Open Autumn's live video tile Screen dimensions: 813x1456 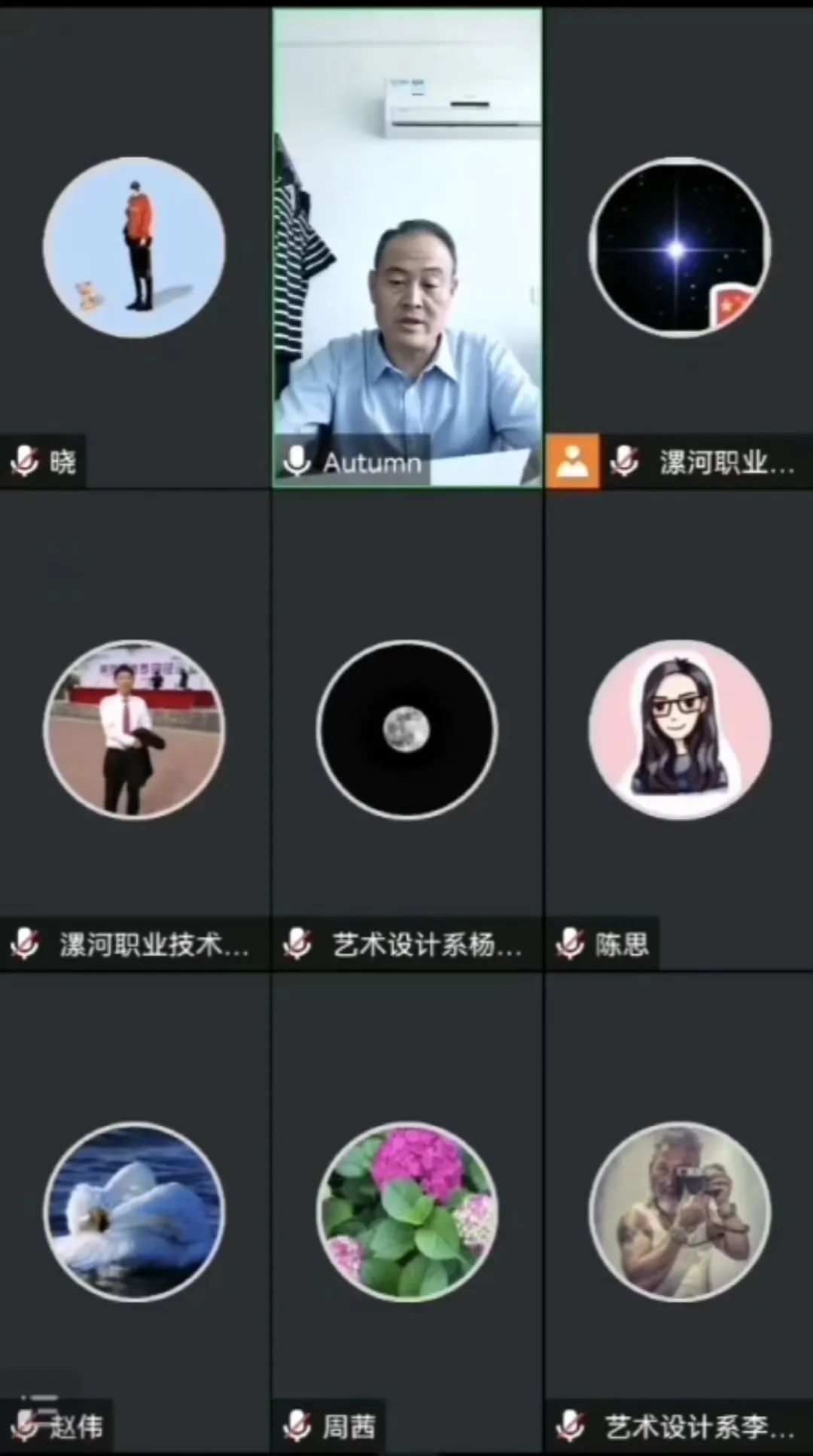[406, 248]
